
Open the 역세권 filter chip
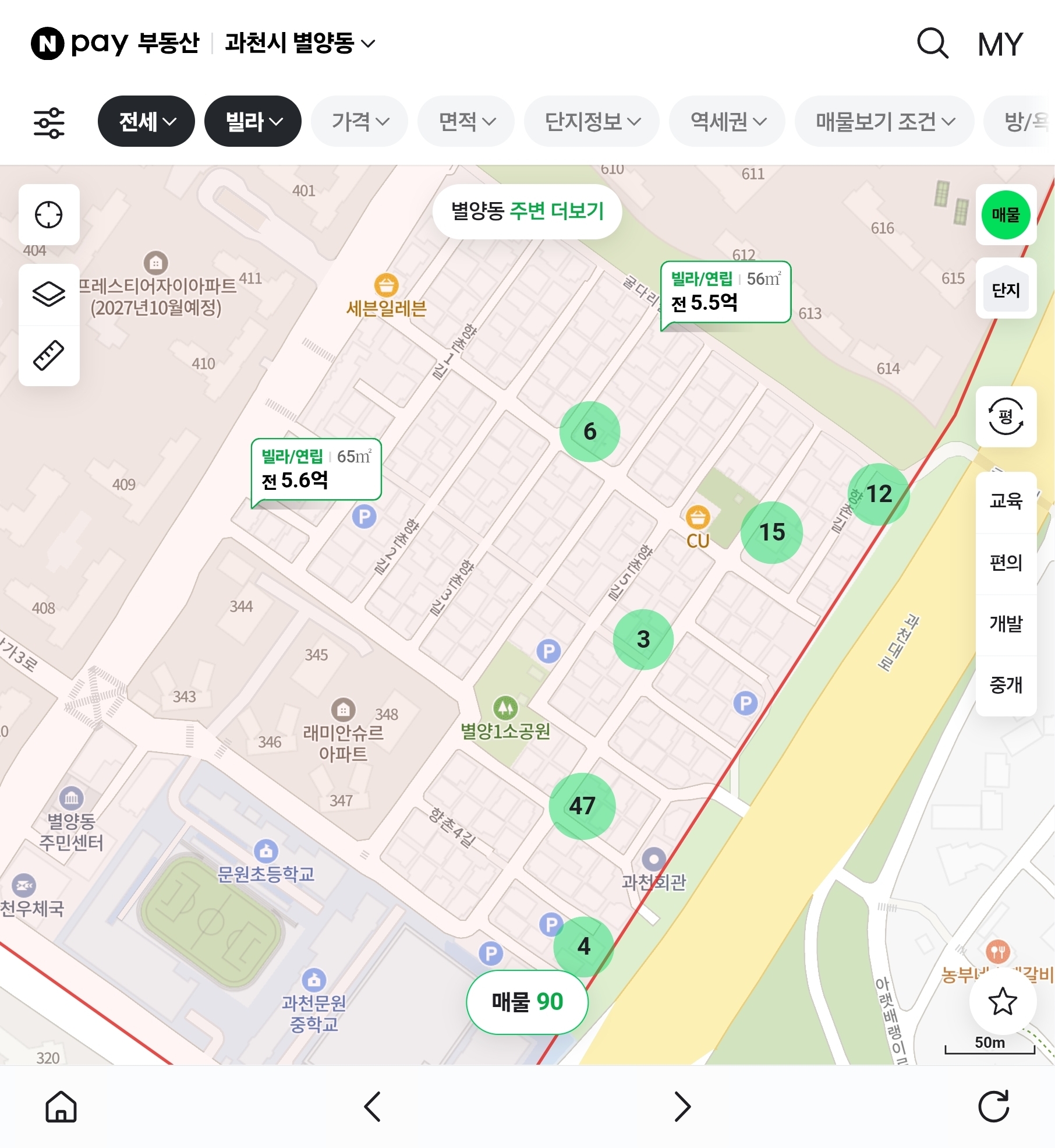tap(727, 122)
